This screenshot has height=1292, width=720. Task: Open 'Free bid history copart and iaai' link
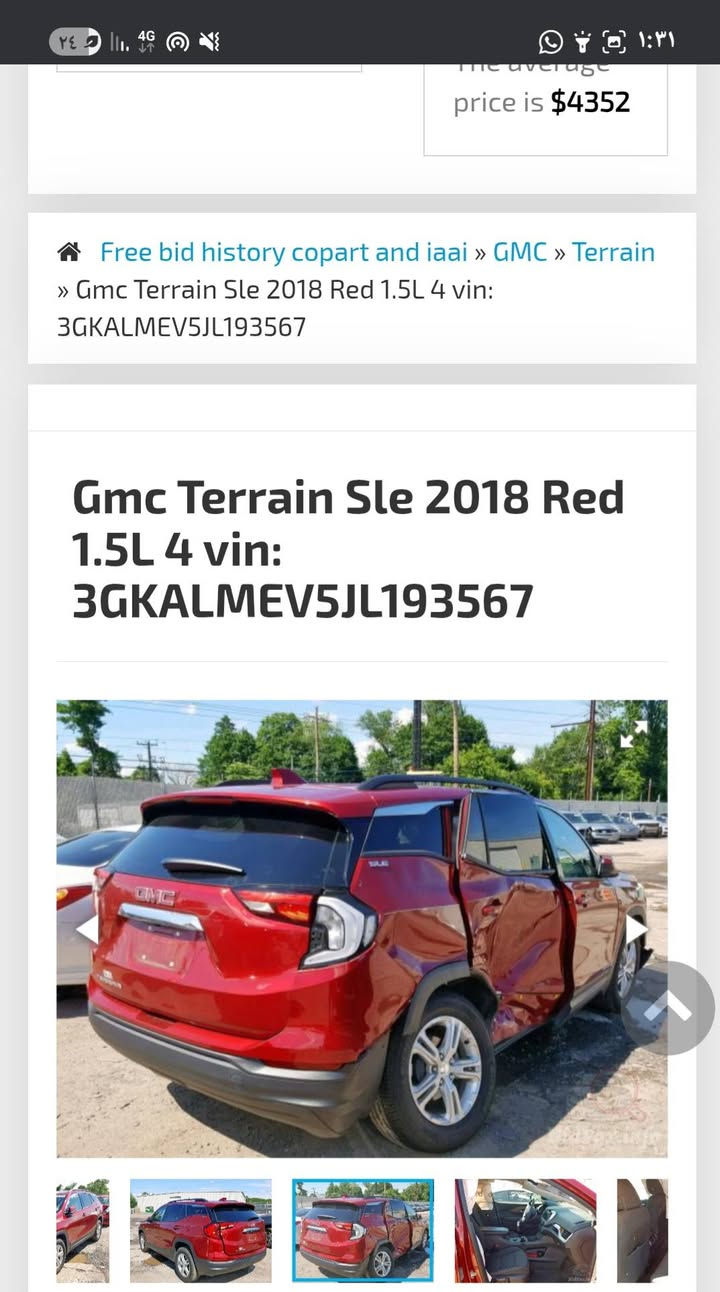[284, 252]
